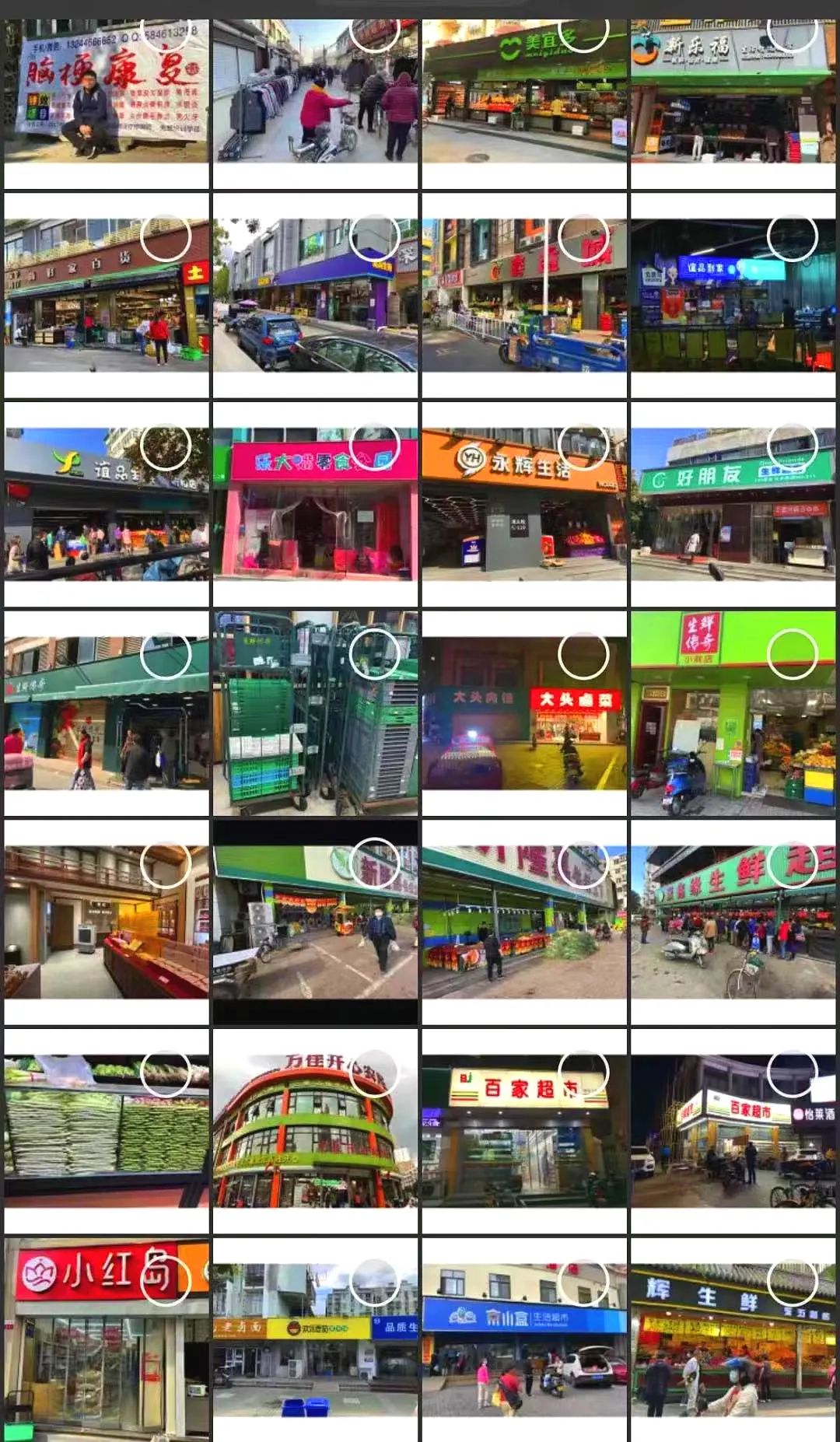Open the 脑梗康复 banner photo
The width and height of the screenshot is (840, 1442).
(107, 91)
